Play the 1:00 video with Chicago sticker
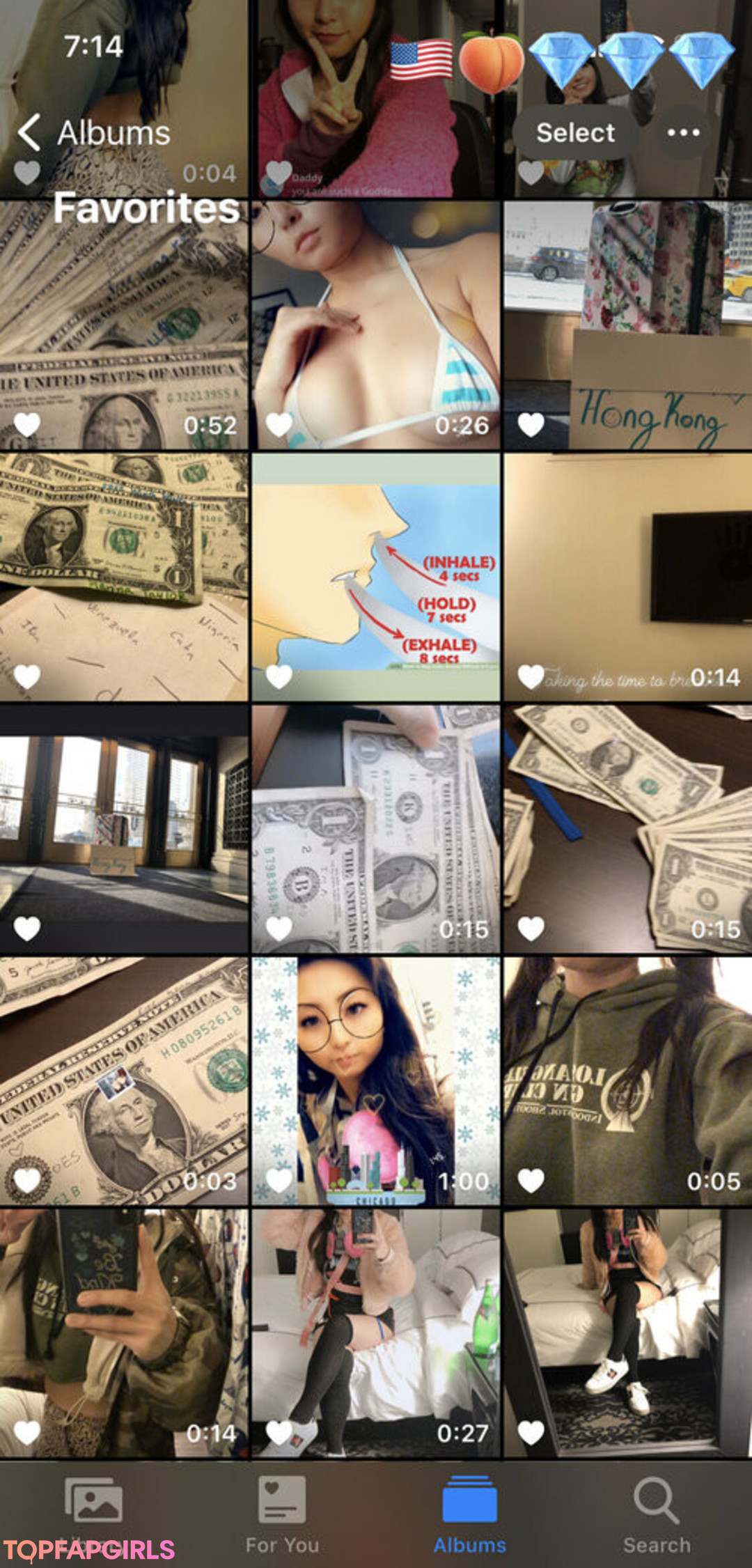This screenshot has width=752, height=1568. click(376, 1080)
